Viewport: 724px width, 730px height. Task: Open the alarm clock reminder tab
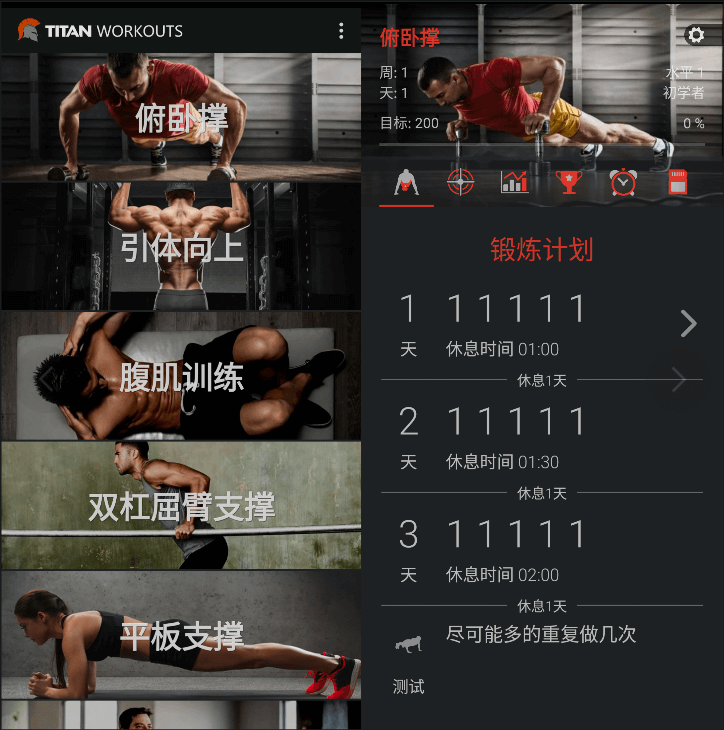click(624, 183)
